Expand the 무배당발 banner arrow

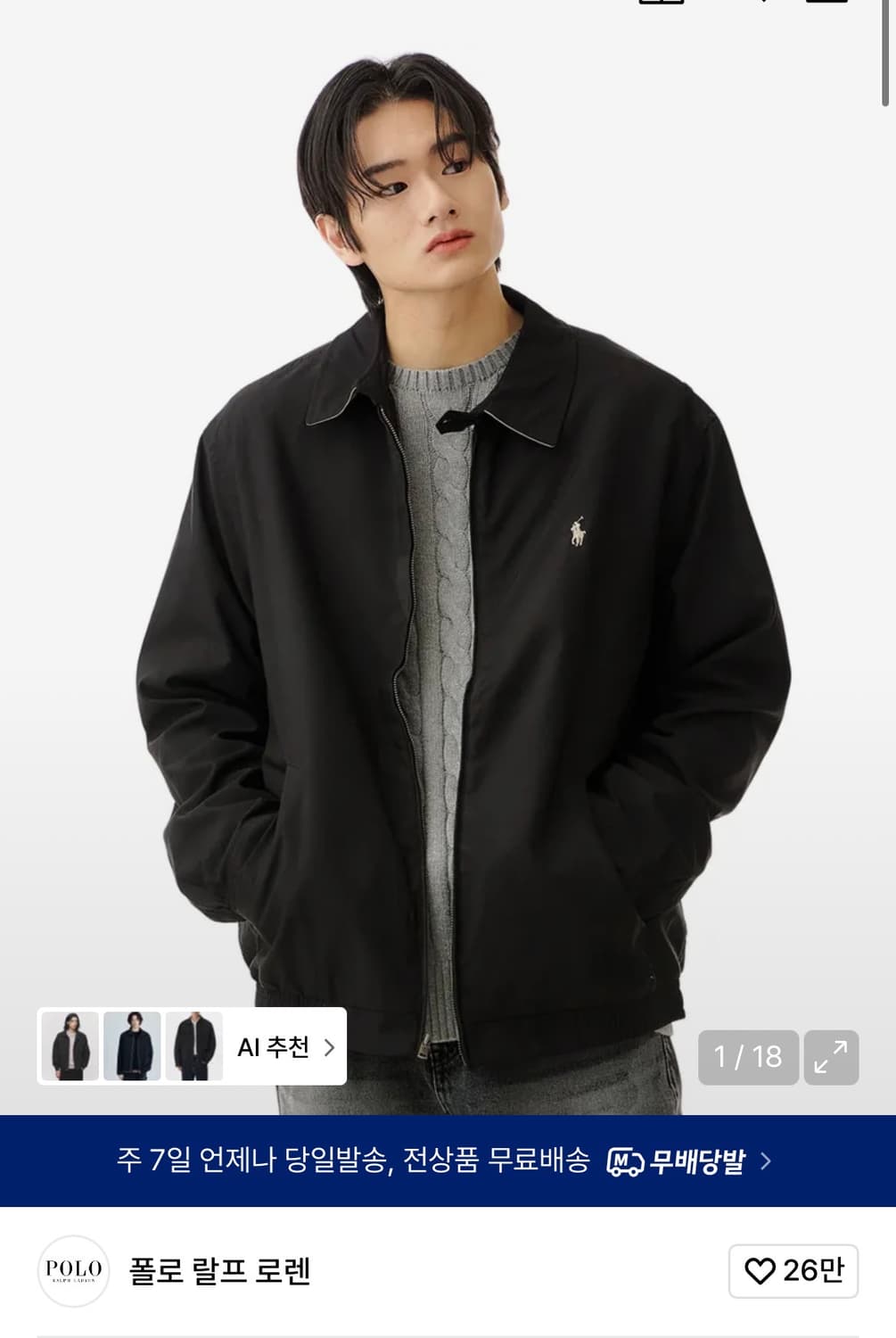(769, 1160)
